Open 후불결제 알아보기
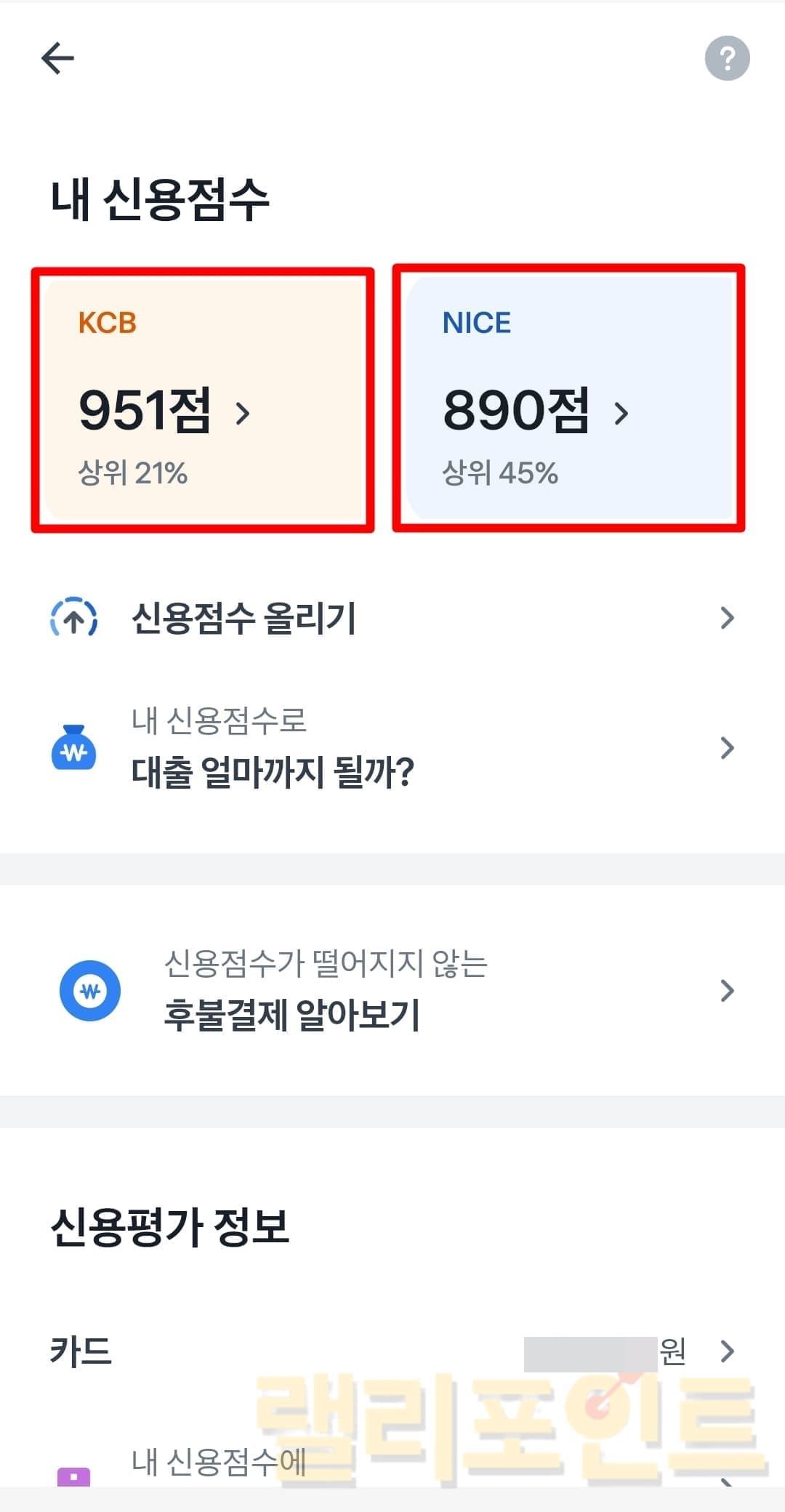Image resolution: width=785 pixels, height=1512 pixels. click(392, 990)
